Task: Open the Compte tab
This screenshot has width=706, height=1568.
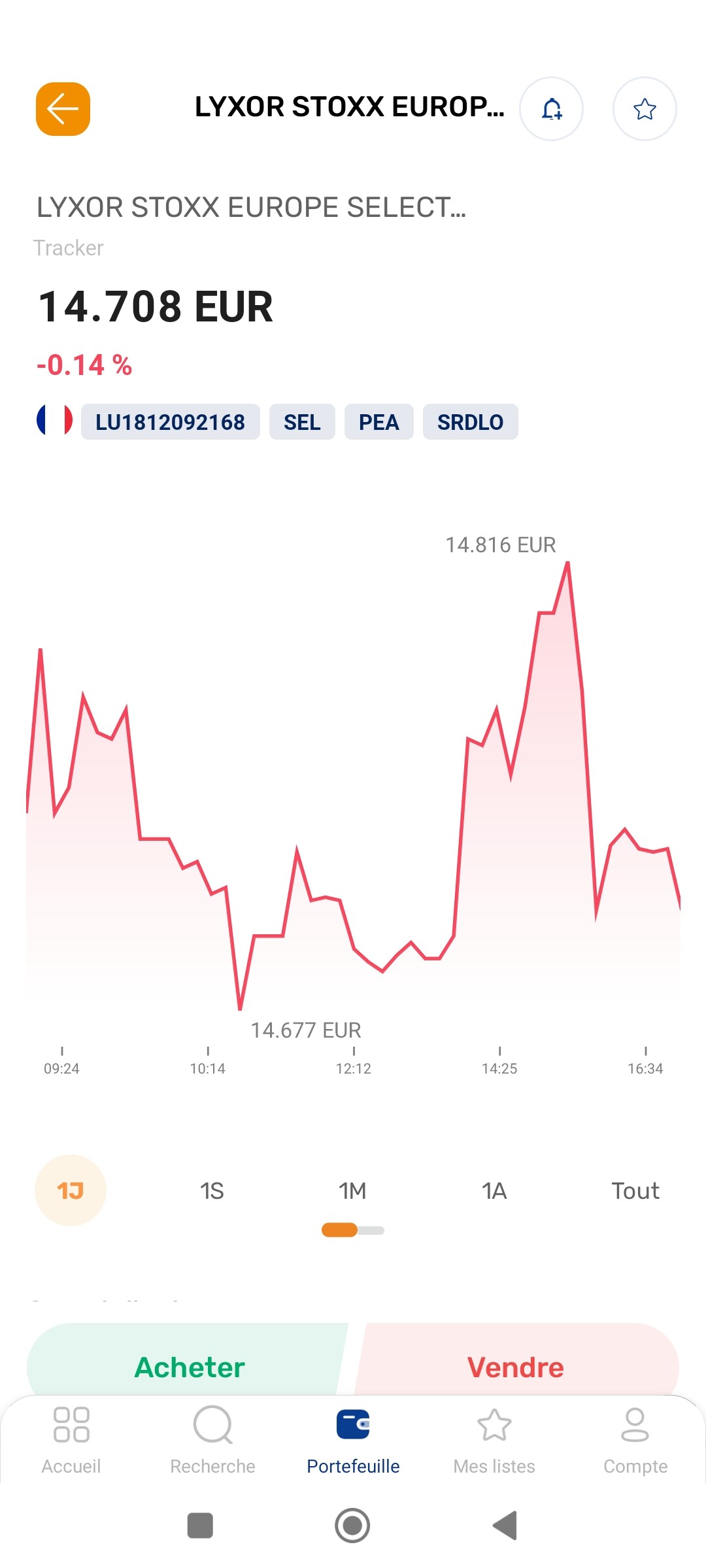Action: tap(635, 1441)
